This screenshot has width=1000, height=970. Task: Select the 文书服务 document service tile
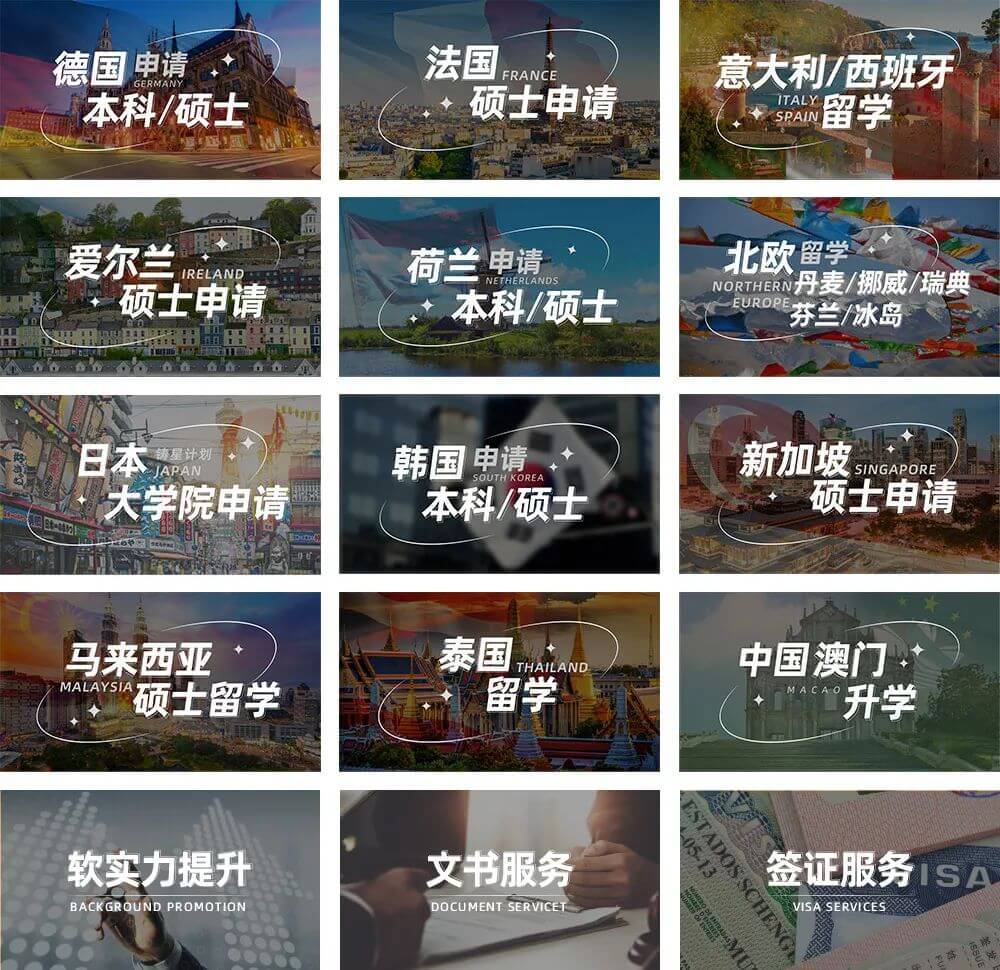pyautogui.click(x=499, y=880)
